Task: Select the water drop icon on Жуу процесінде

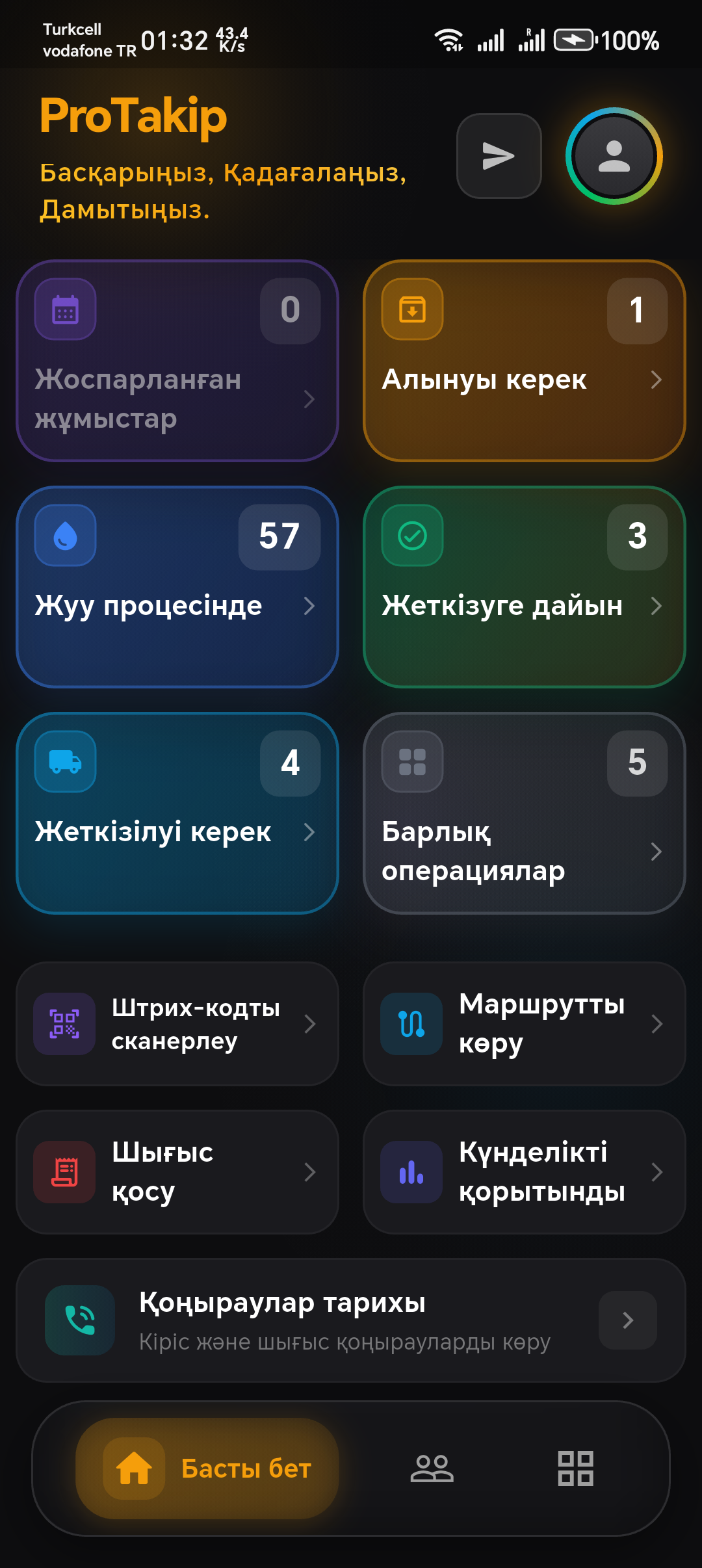Action: [65, 535]
